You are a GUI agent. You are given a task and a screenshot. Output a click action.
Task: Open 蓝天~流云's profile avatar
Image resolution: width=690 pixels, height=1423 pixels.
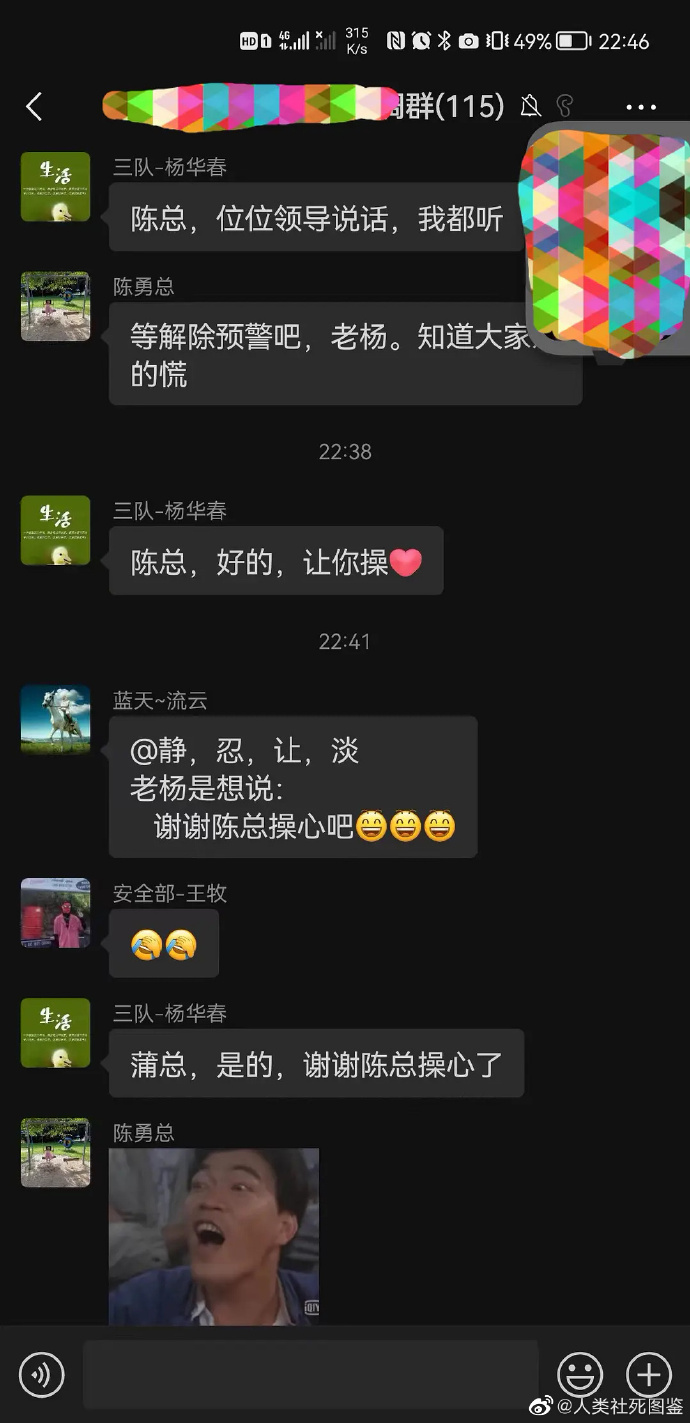coord(56,719)
